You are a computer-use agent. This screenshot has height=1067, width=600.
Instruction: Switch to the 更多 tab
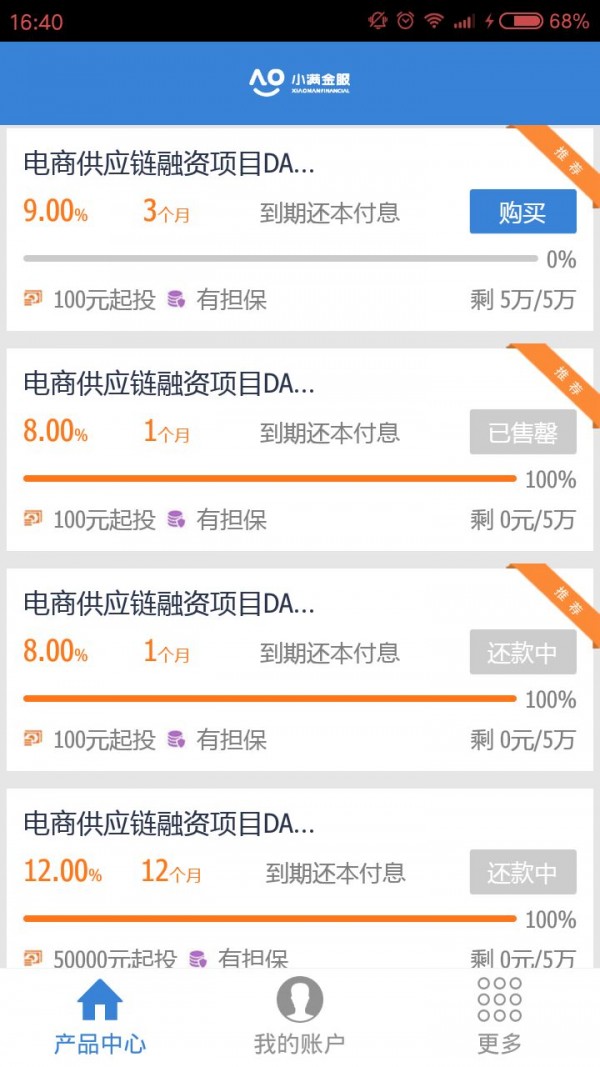(499, 1017)
